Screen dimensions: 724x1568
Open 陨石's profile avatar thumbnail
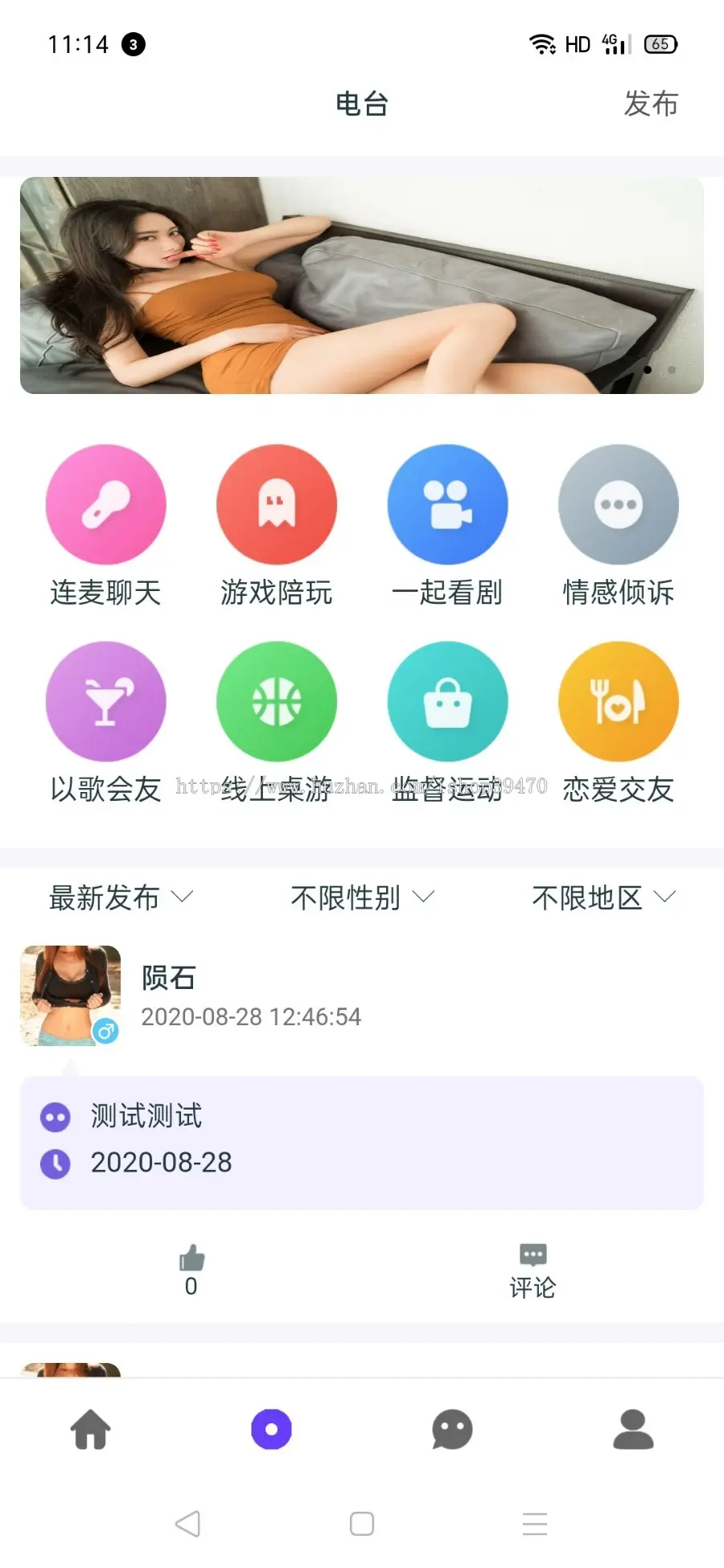pyautogui.click(x=71, y=996)
